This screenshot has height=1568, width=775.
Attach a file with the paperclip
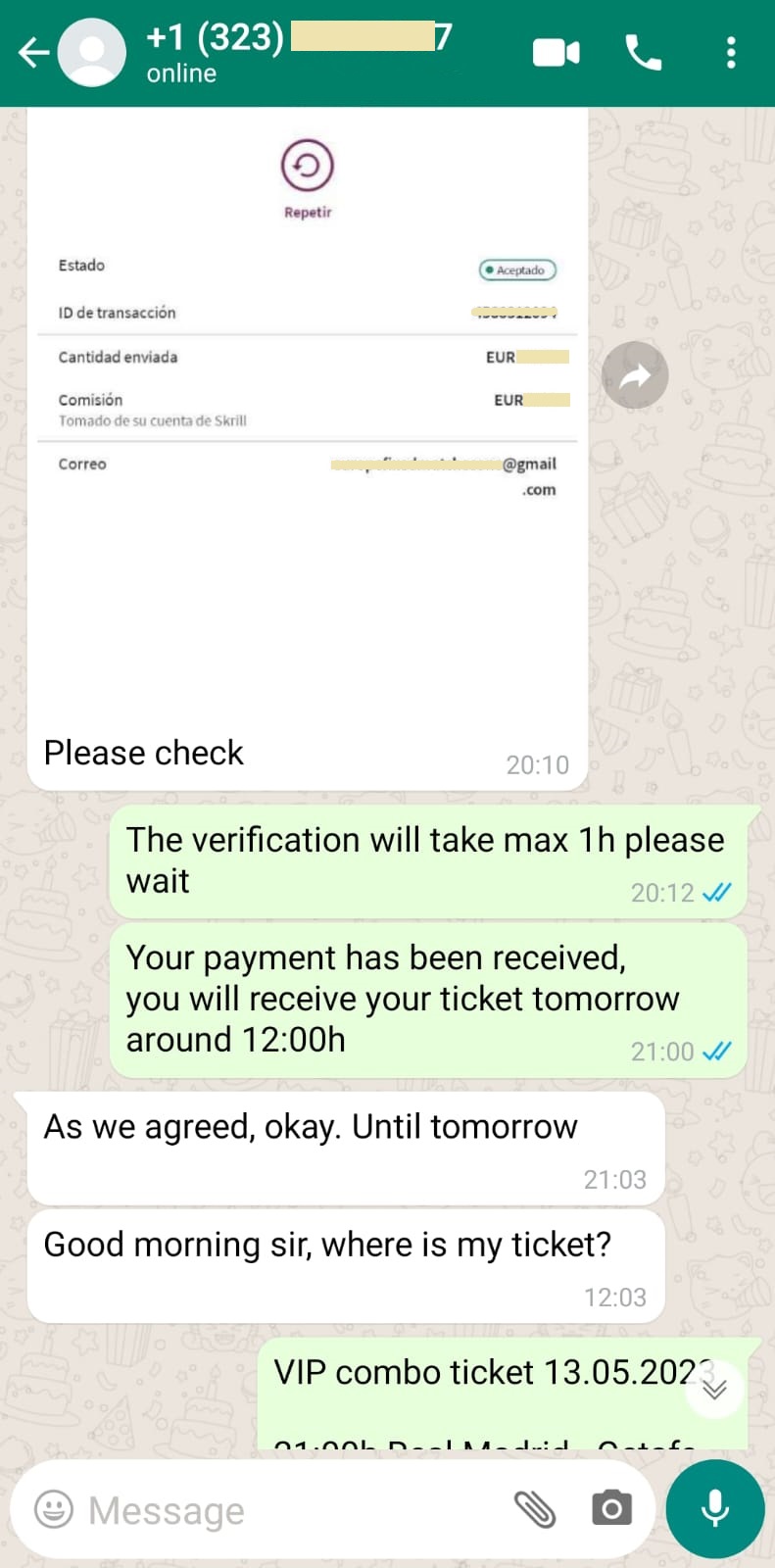[535, 1509]
